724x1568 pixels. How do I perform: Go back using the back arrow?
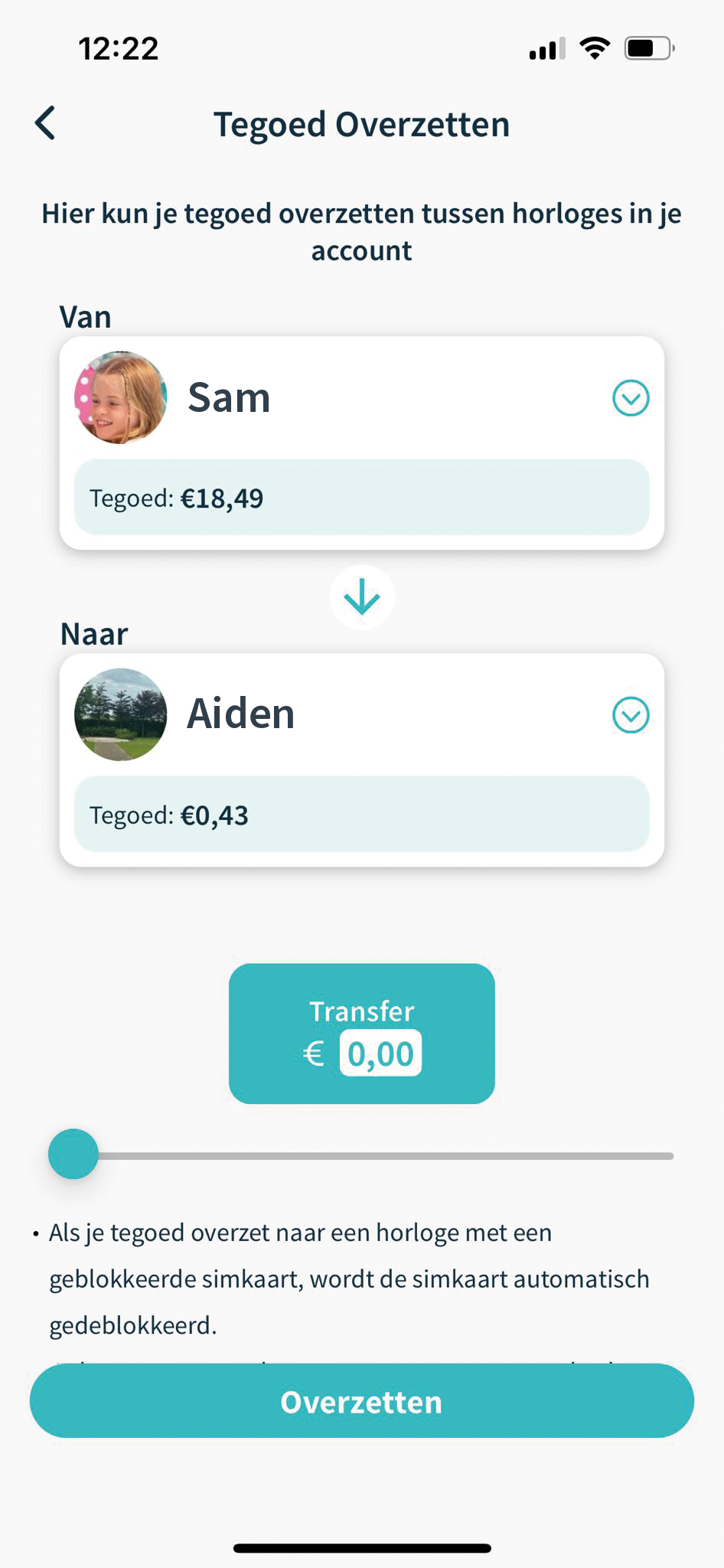[x=45, y=123]
